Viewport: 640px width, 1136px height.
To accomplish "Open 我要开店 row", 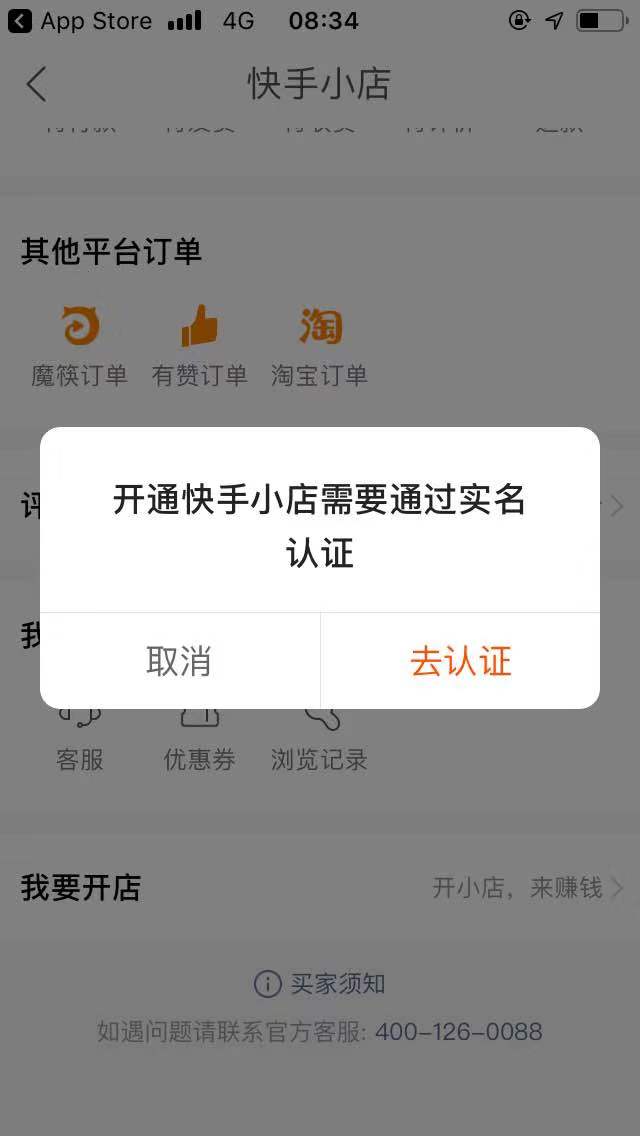I will tap(320, 887).
